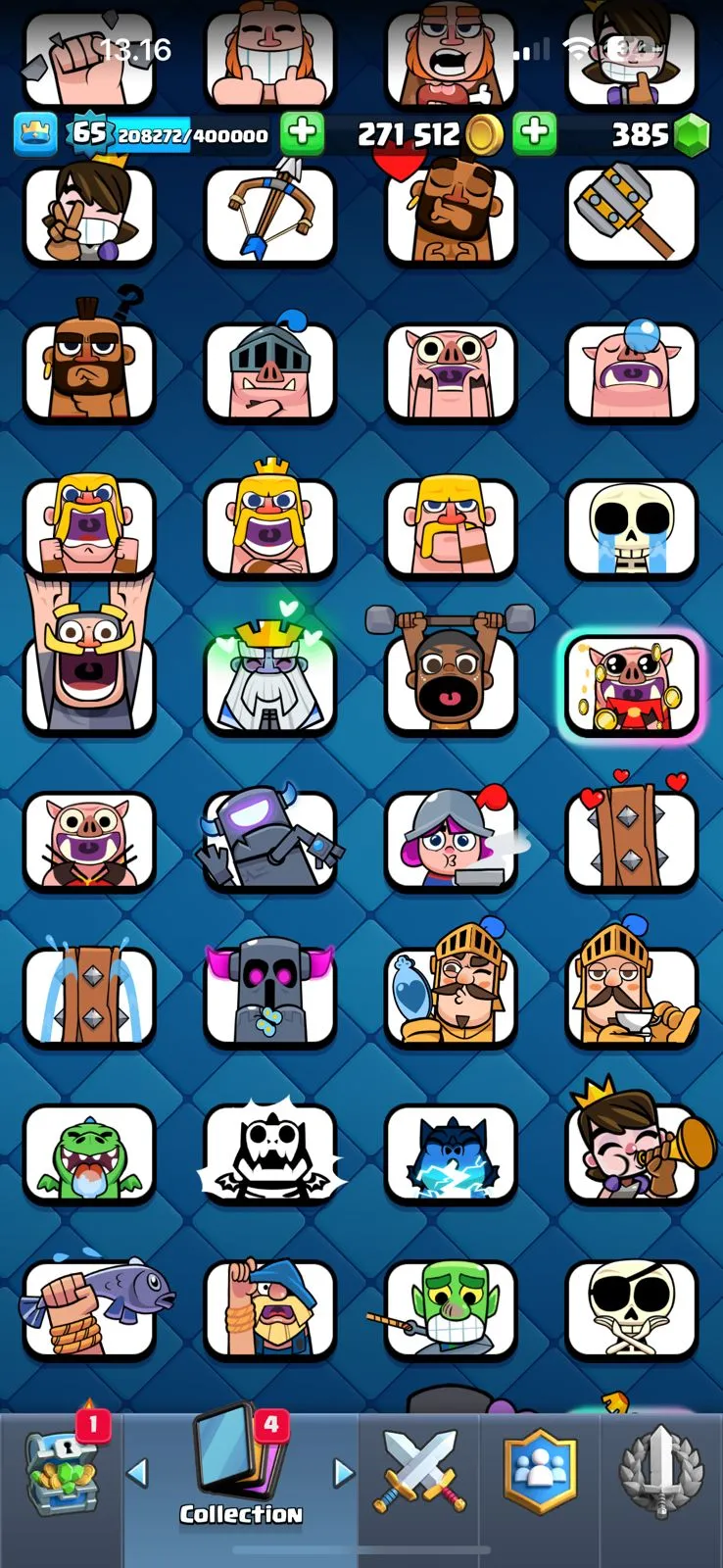Select the highlighted pig with gold coins emote
723x1568 pixels.
632,683
